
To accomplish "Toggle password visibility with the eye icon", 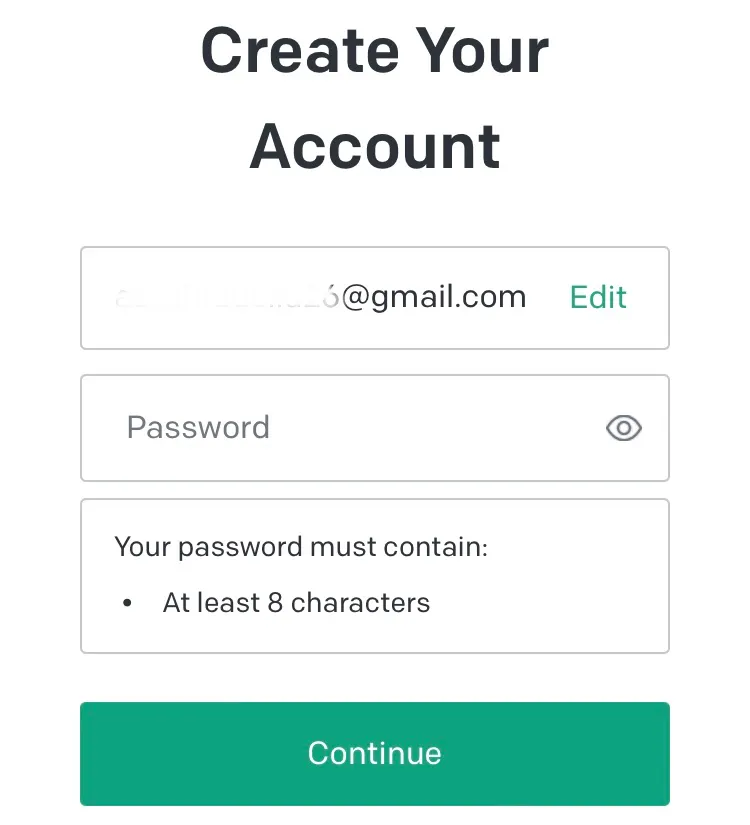I will [624, 428].
